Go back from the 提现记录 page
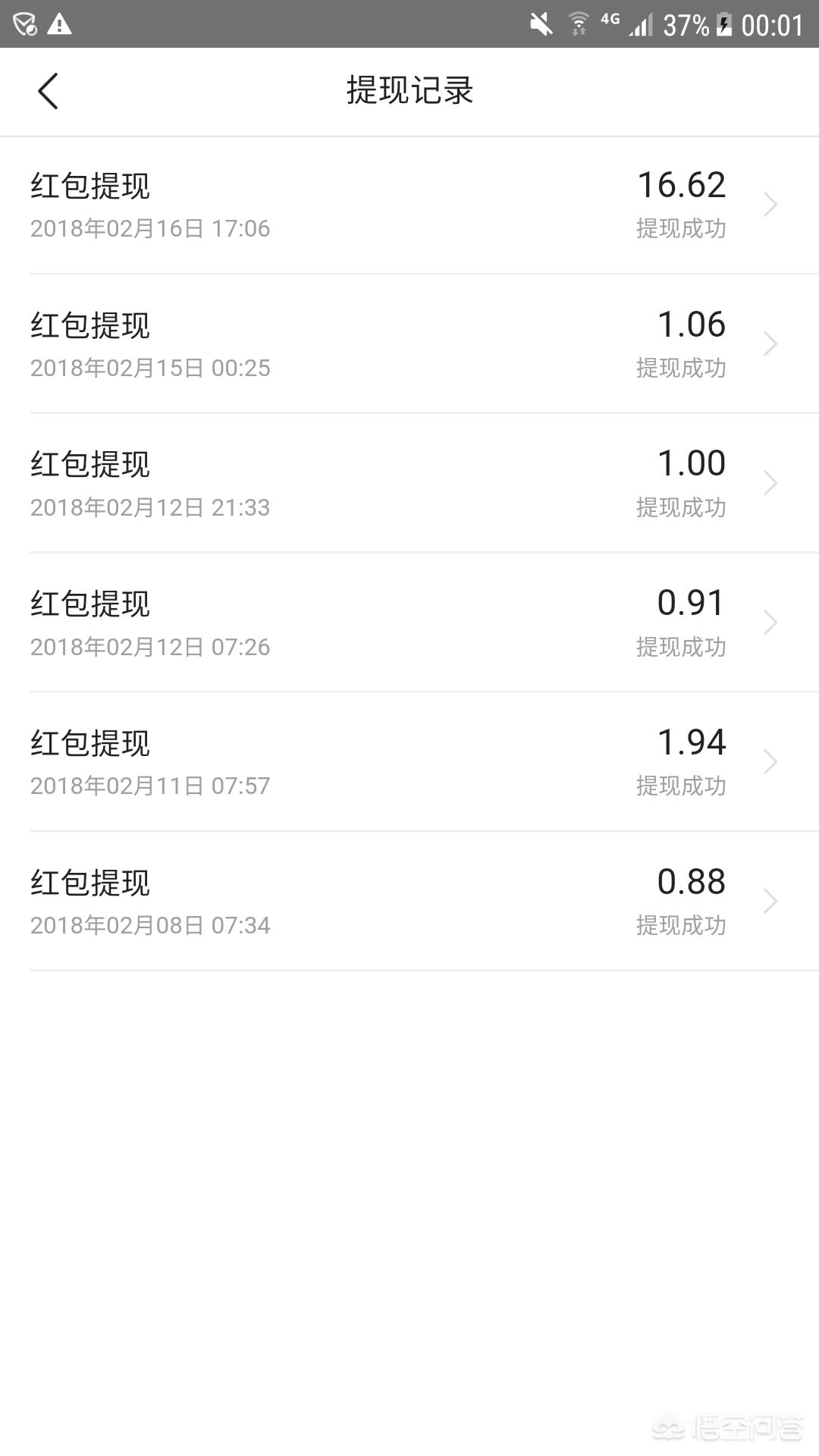 tap(48, 91)
